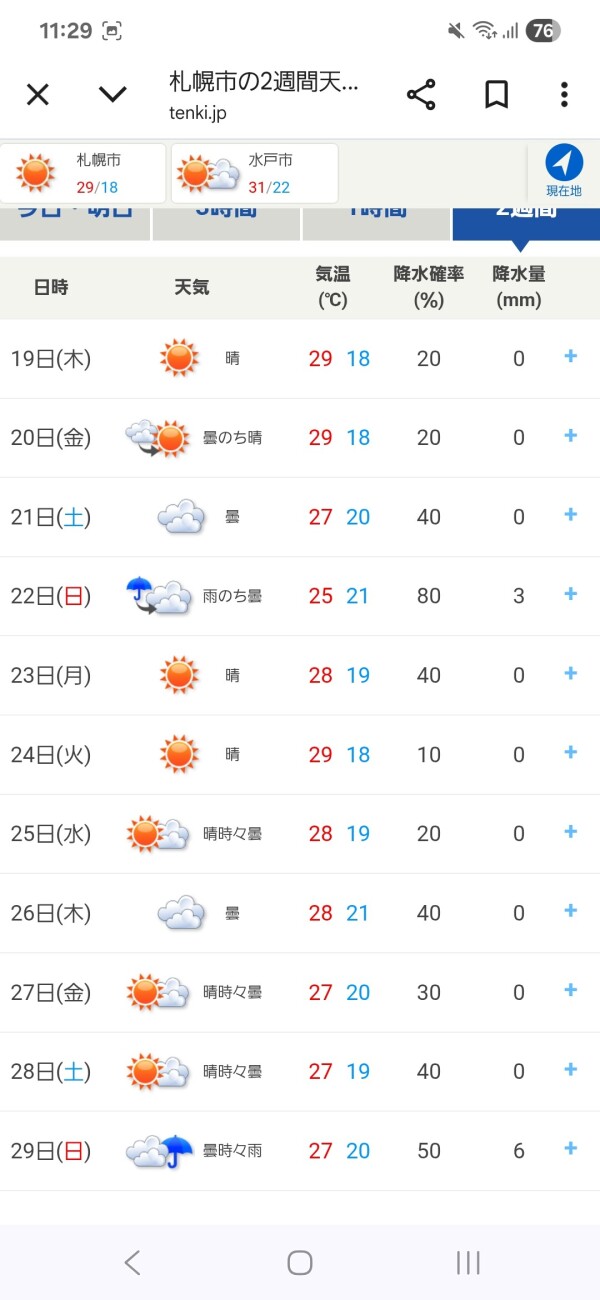Expand details for 19日(木)
The width and height of the screenshot is (600, 1300).
coord(570,356)
